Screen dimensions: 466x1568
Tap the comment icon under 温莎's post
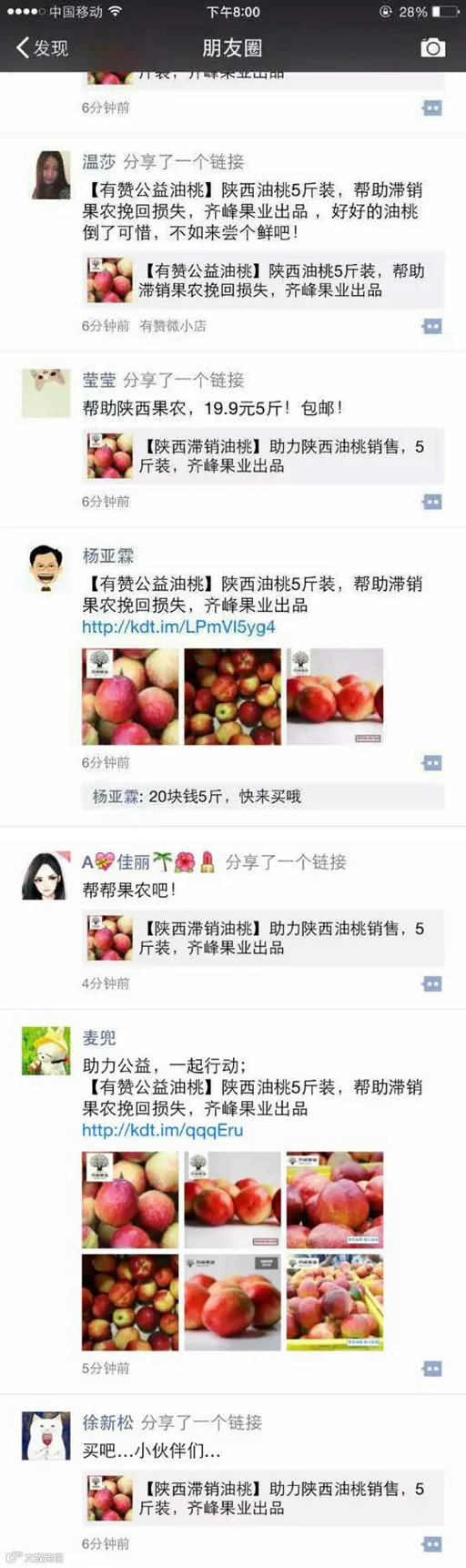click(431, 326)
